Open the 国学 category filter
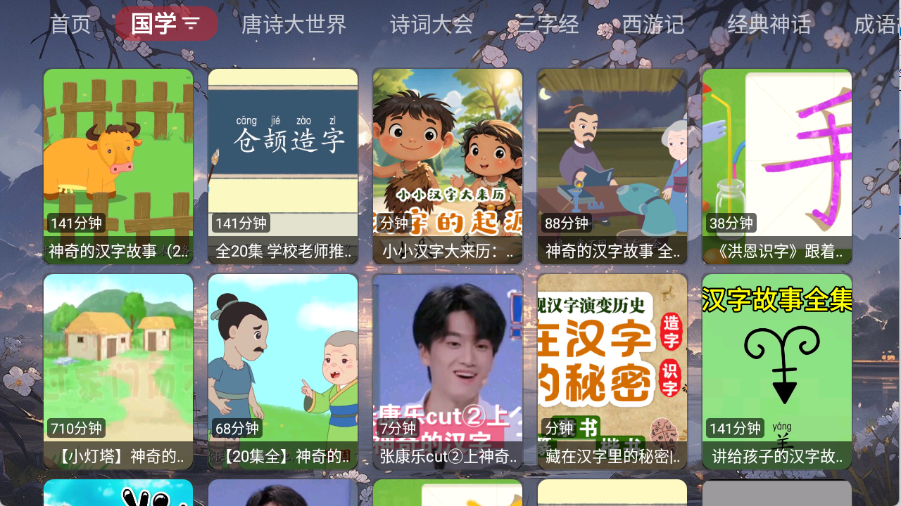Screen dimensions: 901x506 (166, 23)
